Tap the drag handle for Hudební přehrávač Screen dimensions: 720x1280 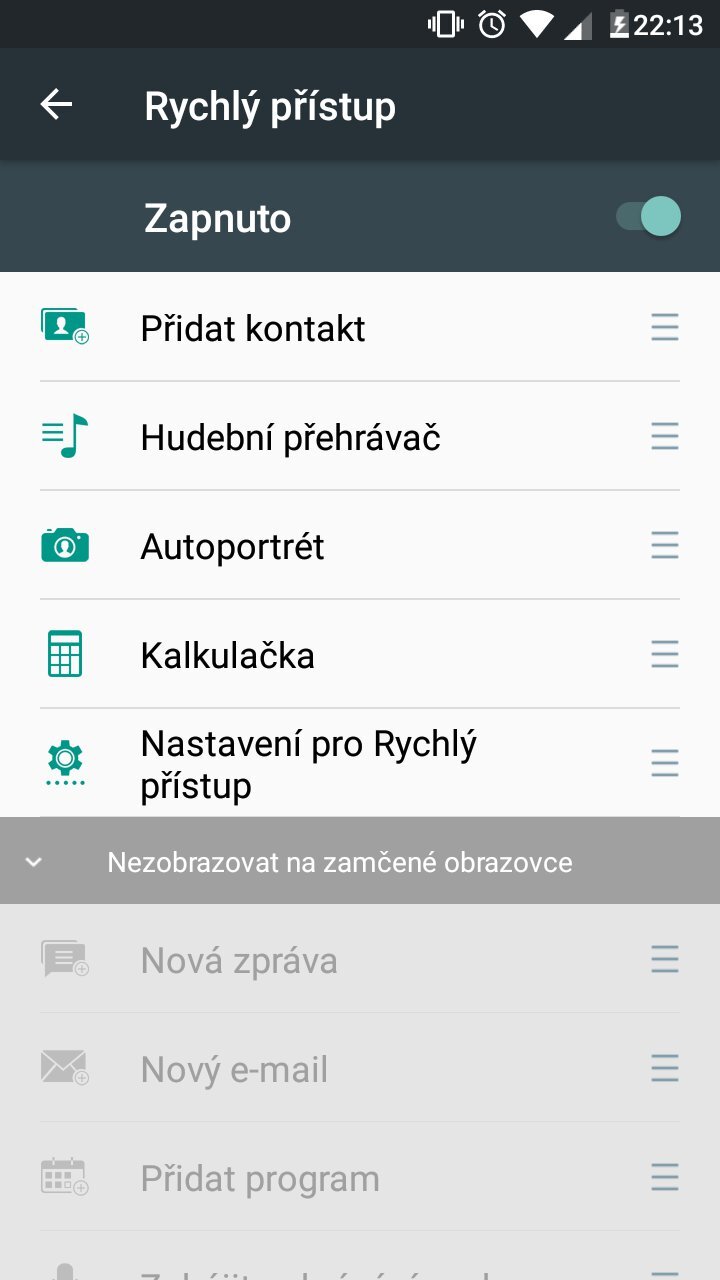coord(664,436)
